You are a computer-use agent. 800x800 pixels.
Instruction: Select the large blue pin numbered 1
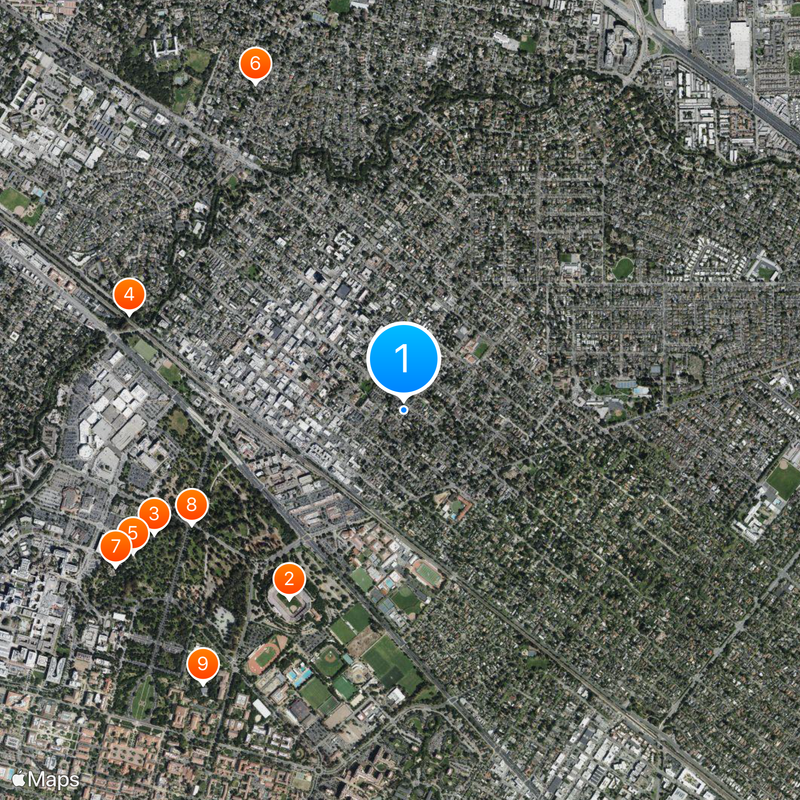click(x=404, y=358)
